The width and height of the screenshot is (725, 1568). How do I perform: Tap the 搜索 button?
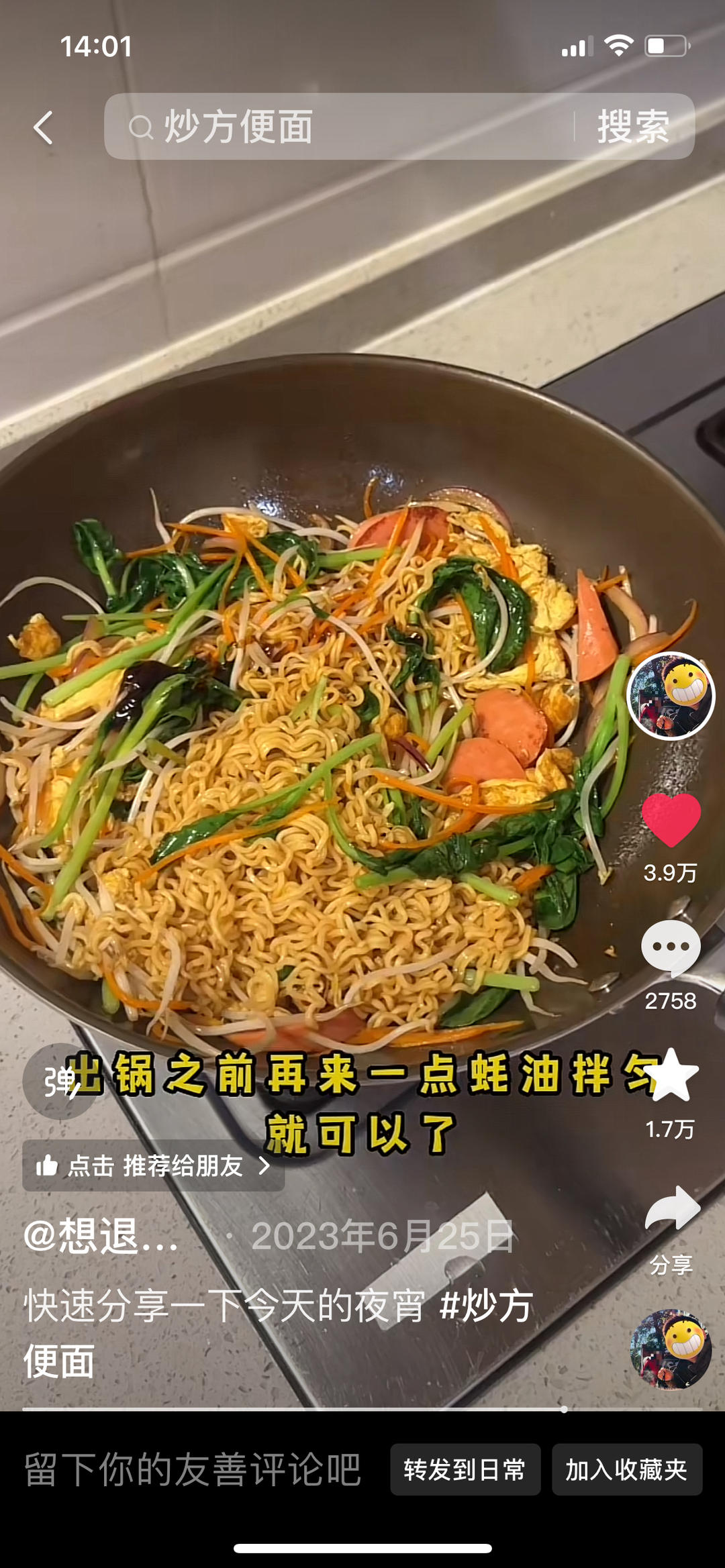633,127
